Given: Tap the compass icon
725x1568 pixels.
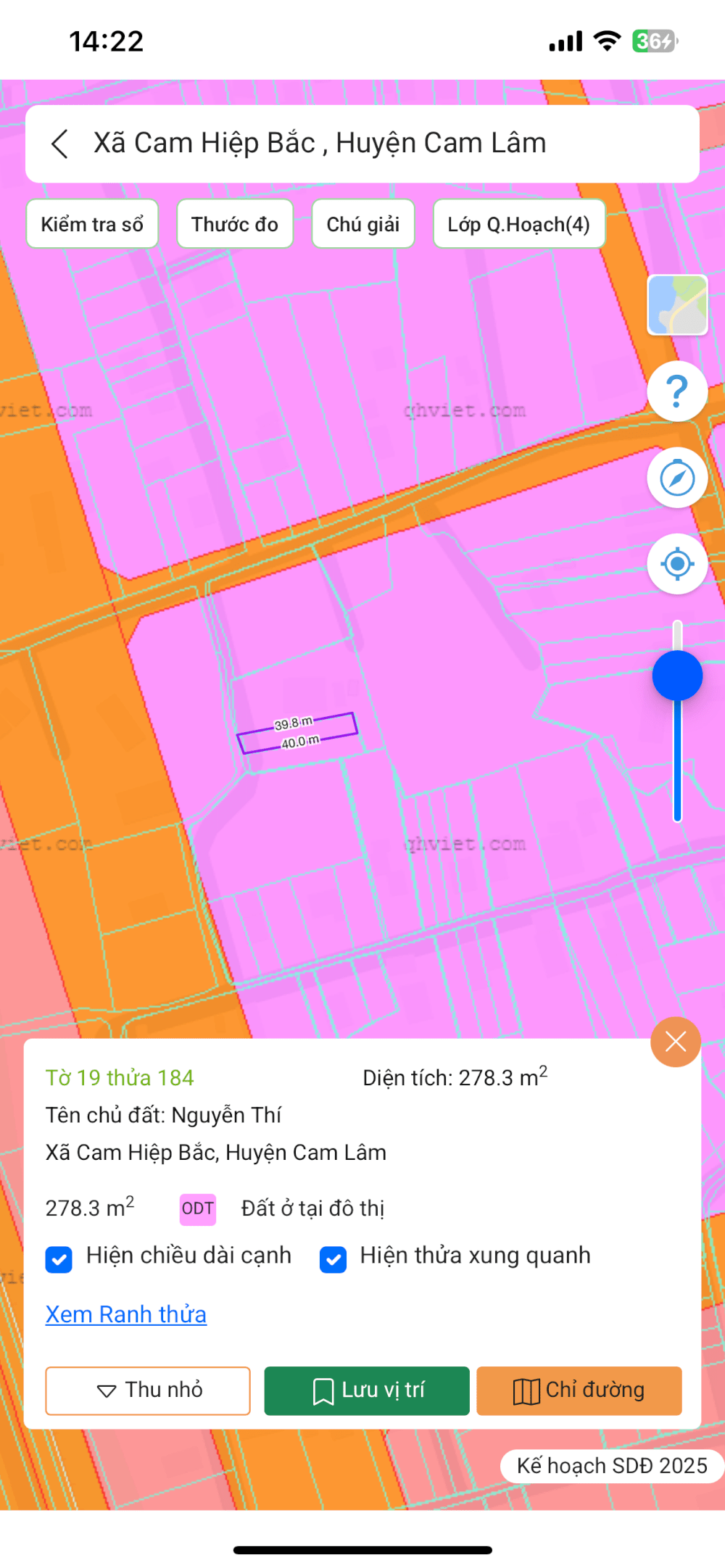Looking at the screenshot, I should click(x=677, y=478).
